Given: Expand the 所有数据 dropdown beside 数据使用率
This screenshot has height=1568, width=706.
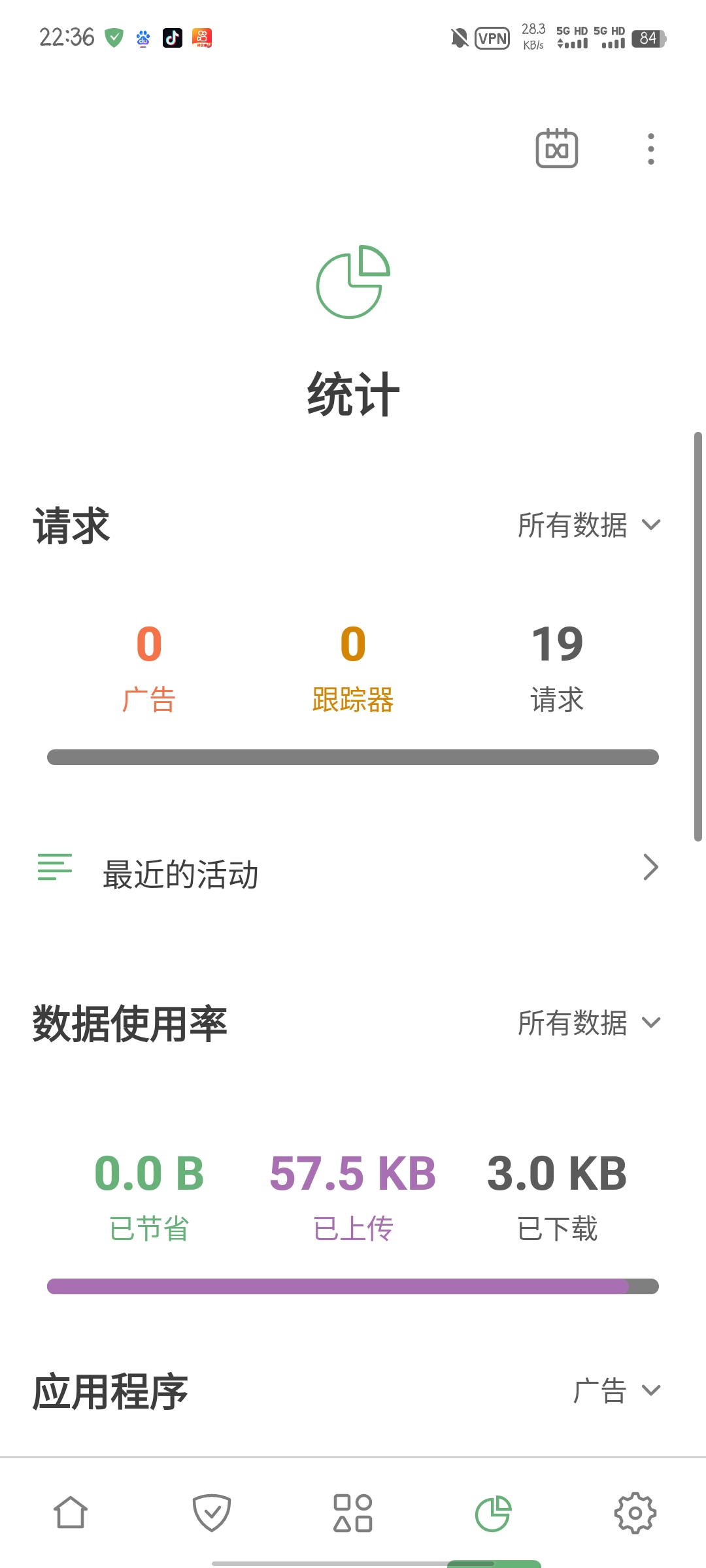Looking at the screenshot, I should click(589, 1023).
